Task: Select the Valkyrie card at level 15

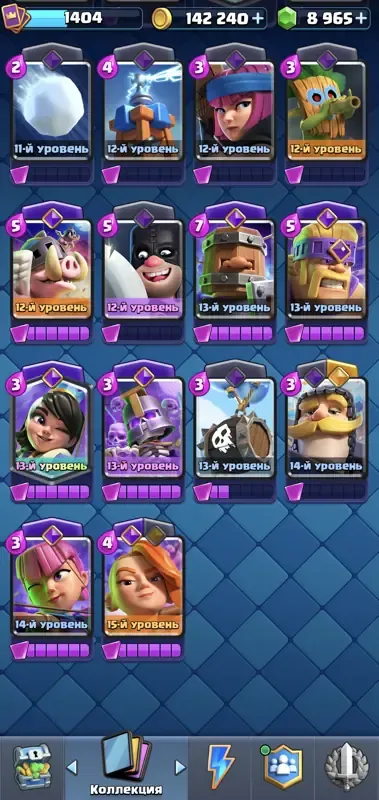Action: click(143, 589)
